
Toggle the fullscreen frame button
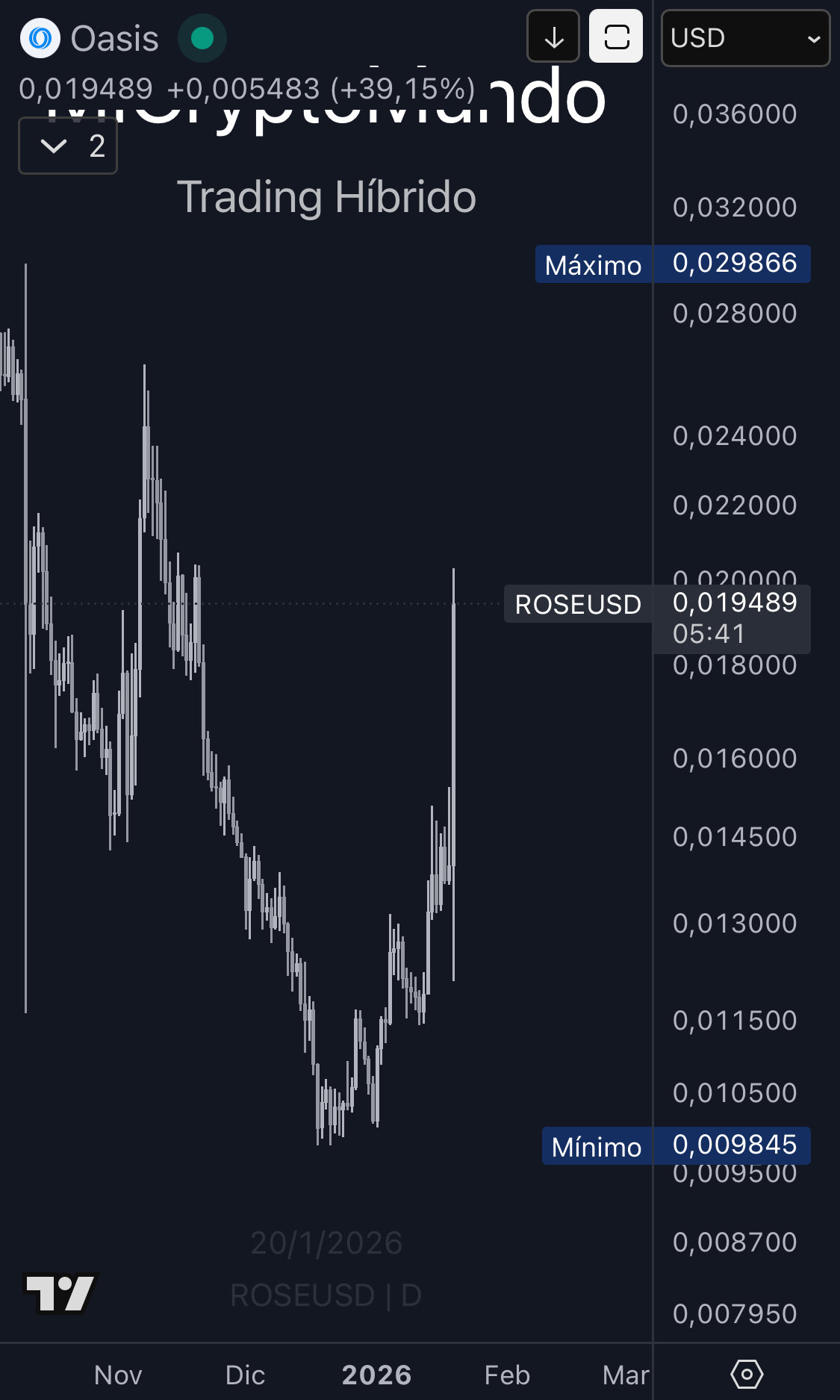tap(616, 37)
